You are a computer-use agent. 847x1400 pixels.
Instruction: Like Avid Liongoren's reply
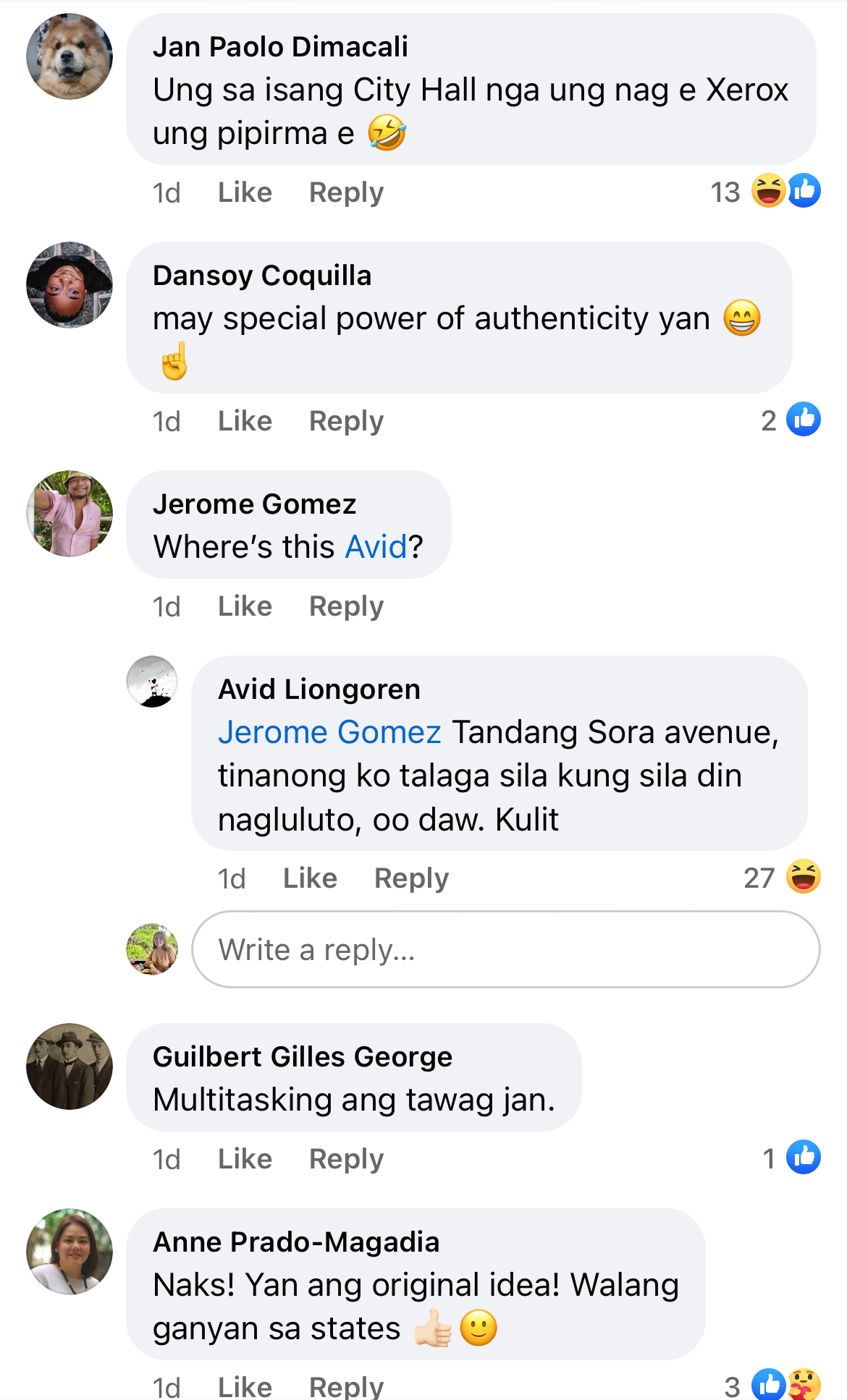(310, 878)
